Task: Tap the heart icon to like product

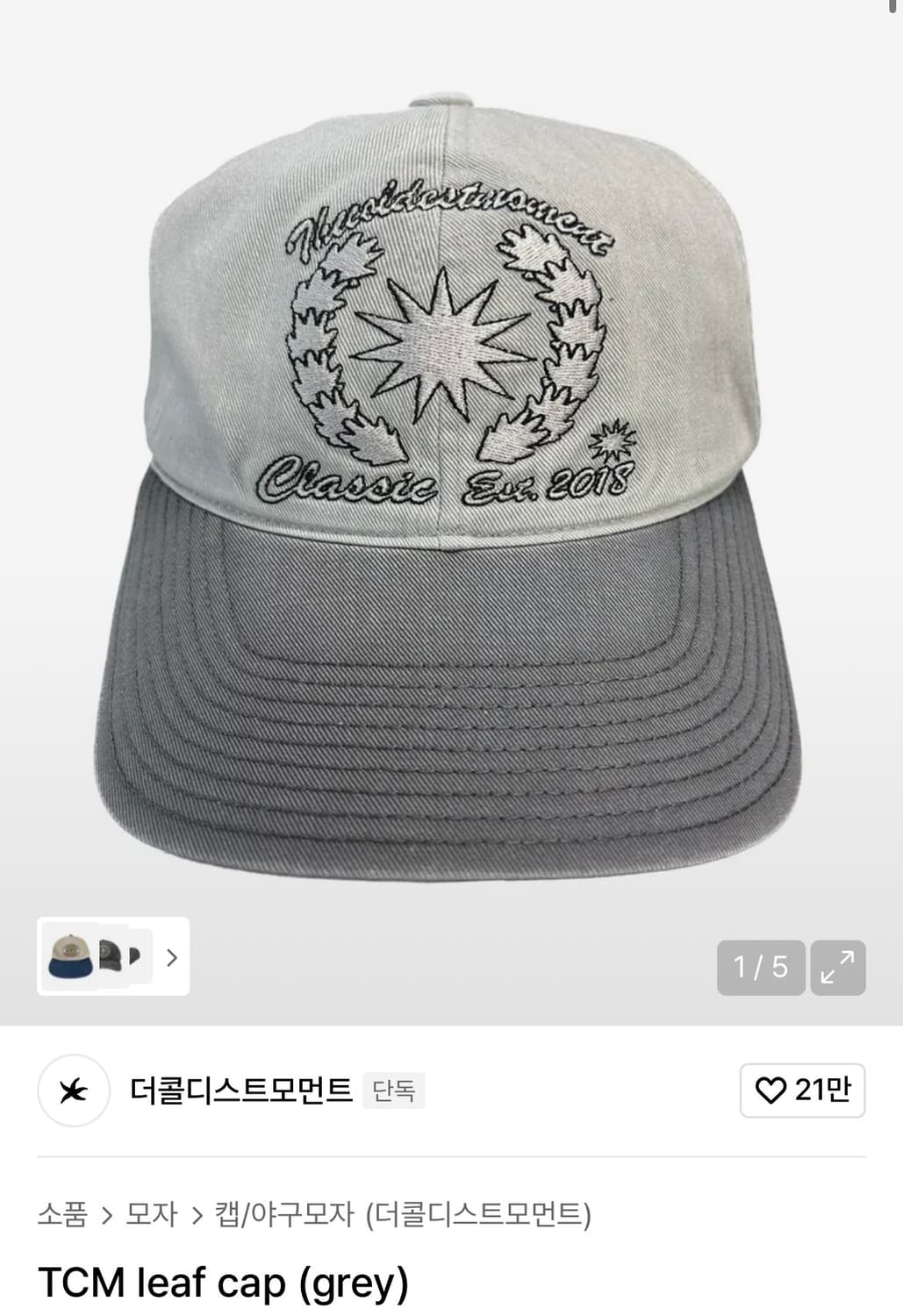Action: point(771,1091)
